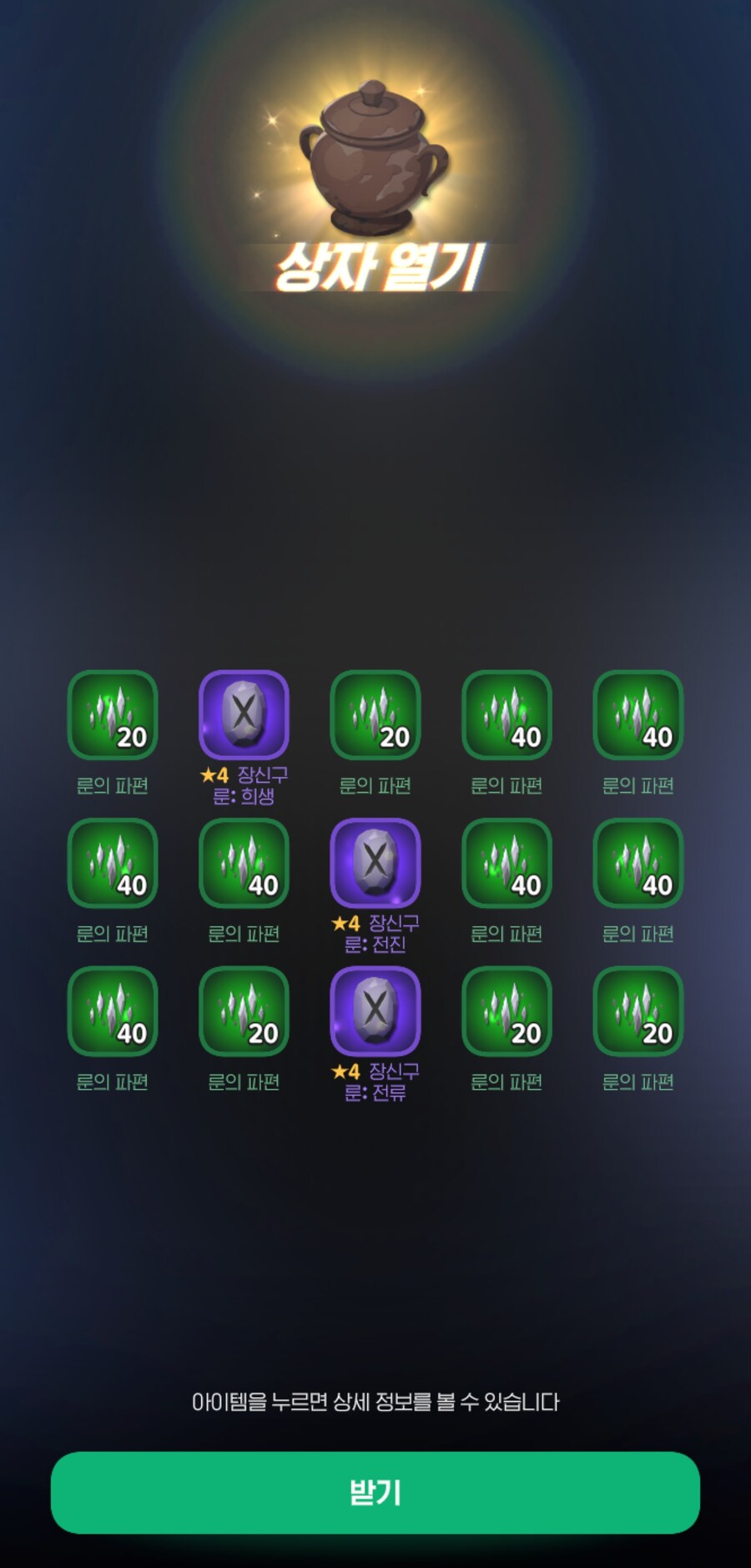Open details for 룬: 전류 accessory
Image resolution: width=751 pixels, height=1568 pixels.
coord(375,1011)
